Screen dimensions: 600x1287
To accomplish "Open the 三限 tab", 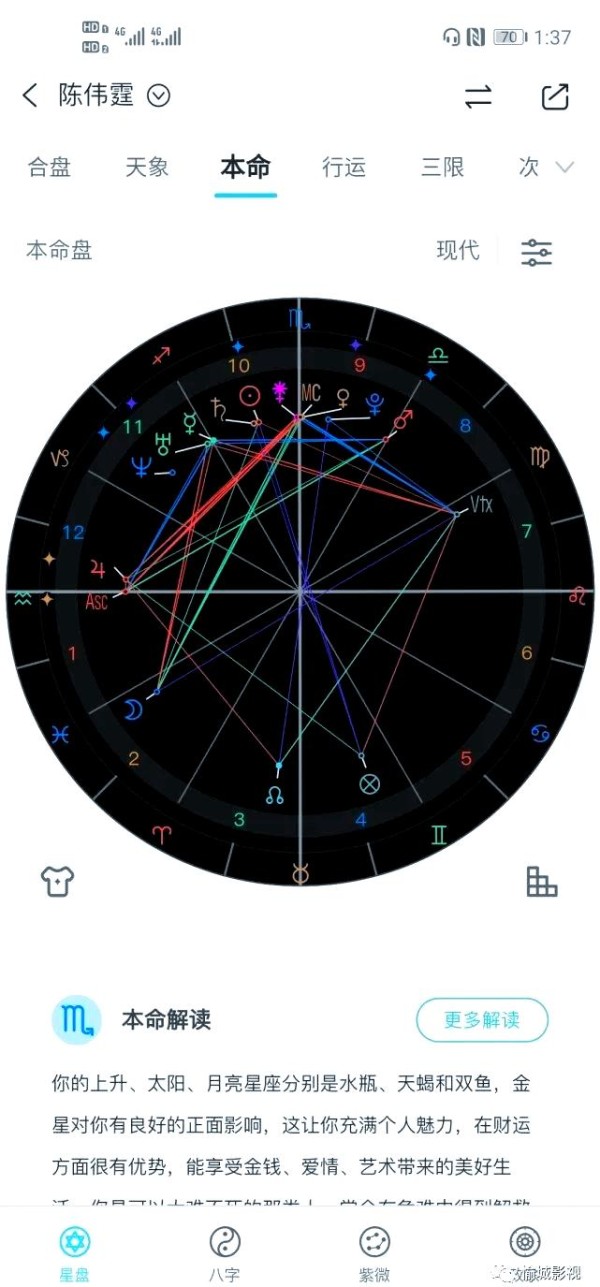I will [x=442, y=167].
